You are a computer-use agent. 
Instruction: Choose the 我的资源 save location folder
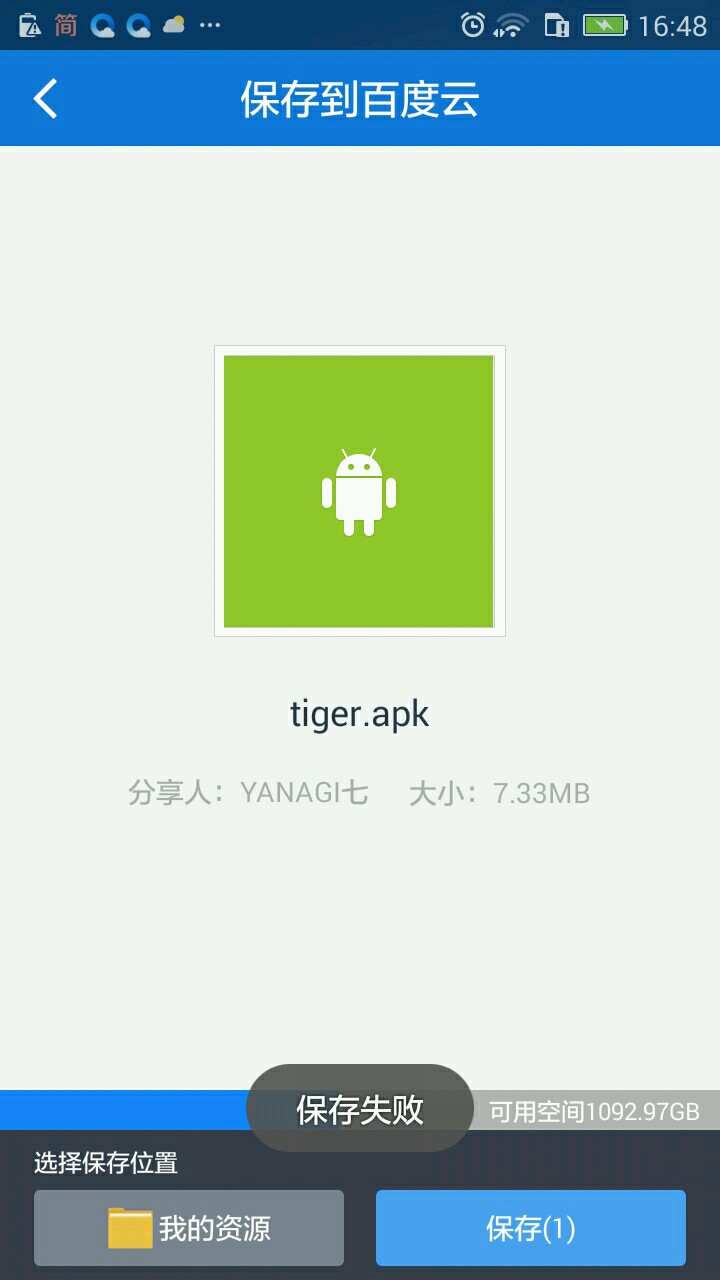click(x=189, y=1228)
